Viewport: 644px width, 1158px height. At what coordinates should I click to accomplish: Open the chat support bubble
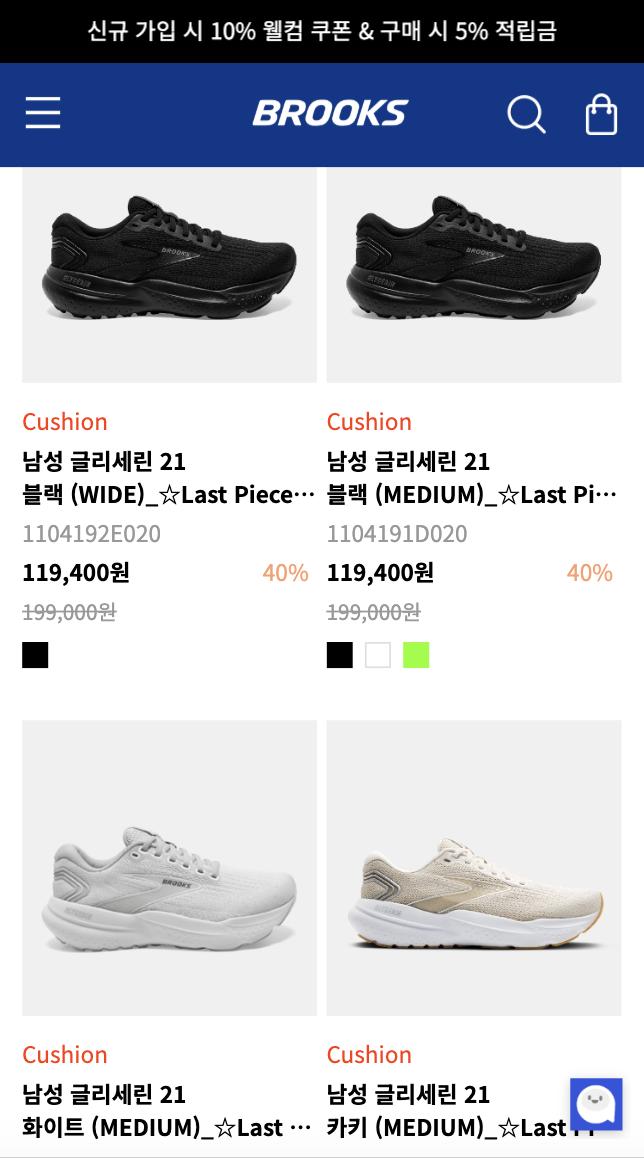tap(596, 1103)
